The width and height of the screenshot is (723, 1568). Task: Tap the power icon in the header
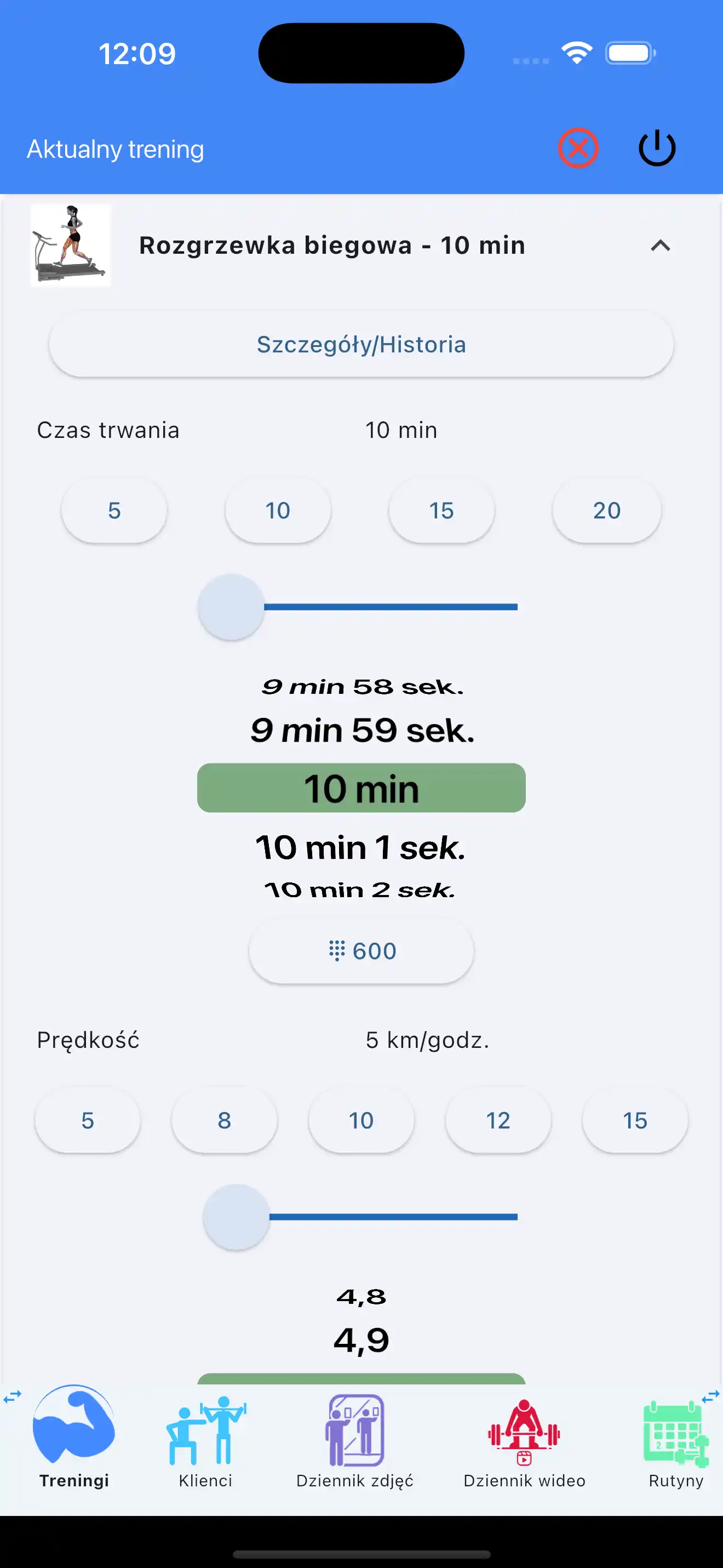click(x=657, y=147)
